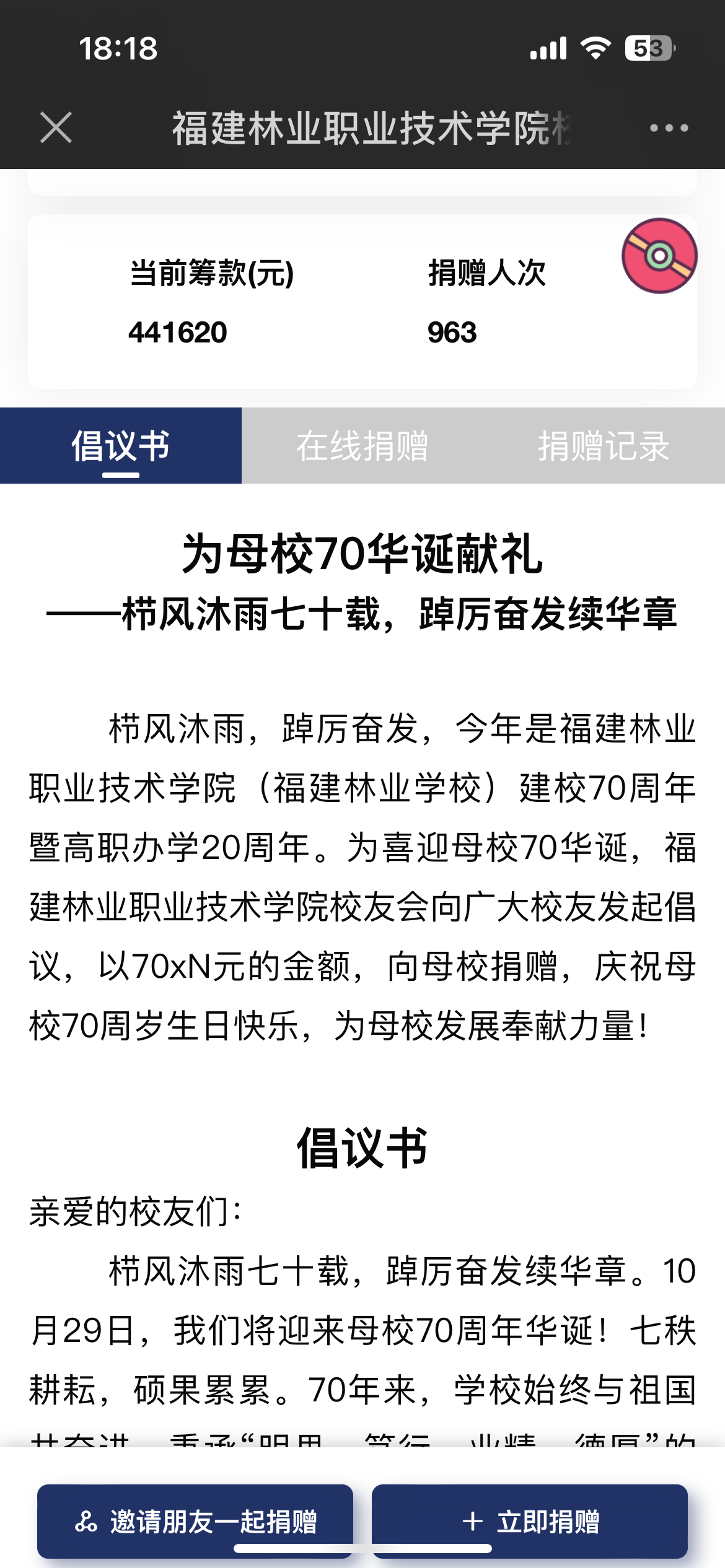Close the webpage with the X button

point(56,128)
